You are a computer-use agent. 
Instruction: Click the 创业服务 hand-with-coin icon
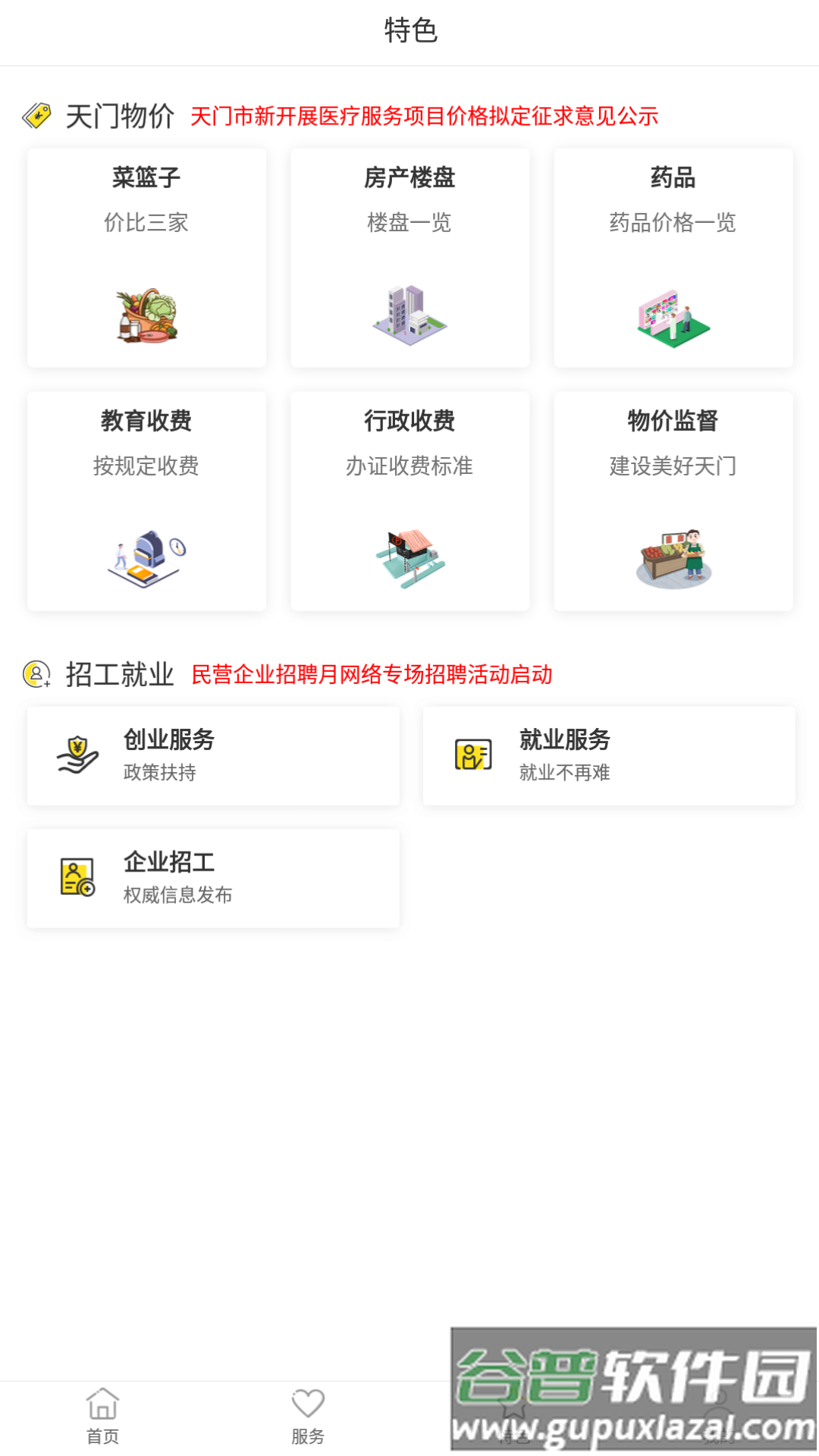pos(77,755)
